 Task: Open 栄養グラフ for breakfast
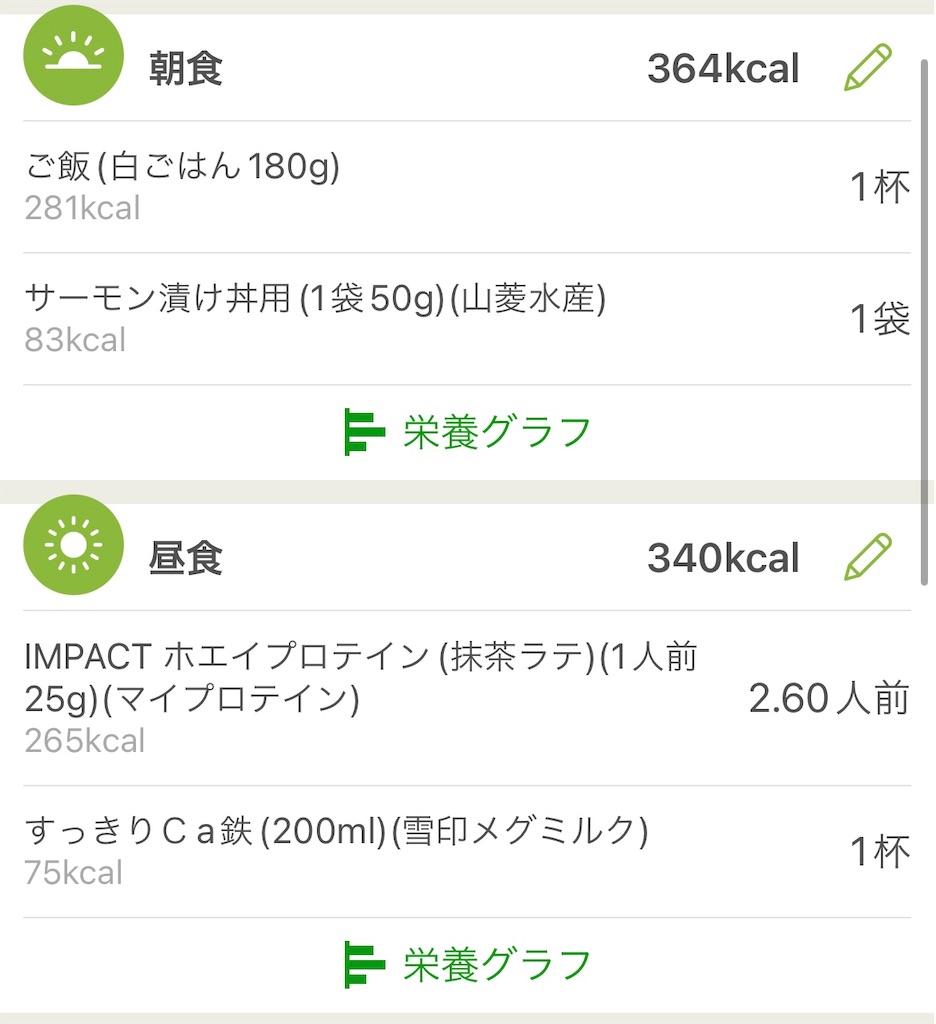click(x=467, y=432)
